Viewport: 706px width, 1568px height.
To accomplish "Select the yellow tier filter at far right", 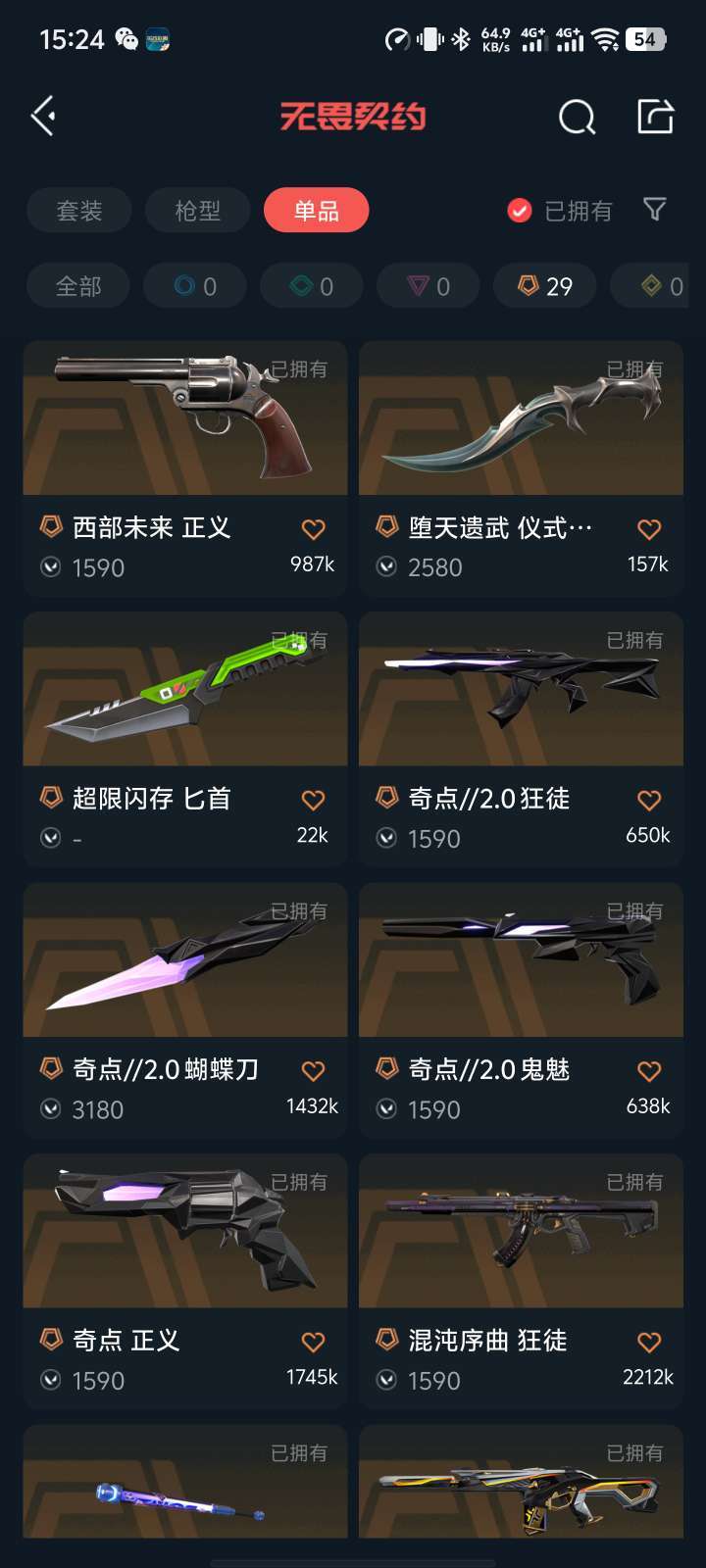I will [659, 285].
